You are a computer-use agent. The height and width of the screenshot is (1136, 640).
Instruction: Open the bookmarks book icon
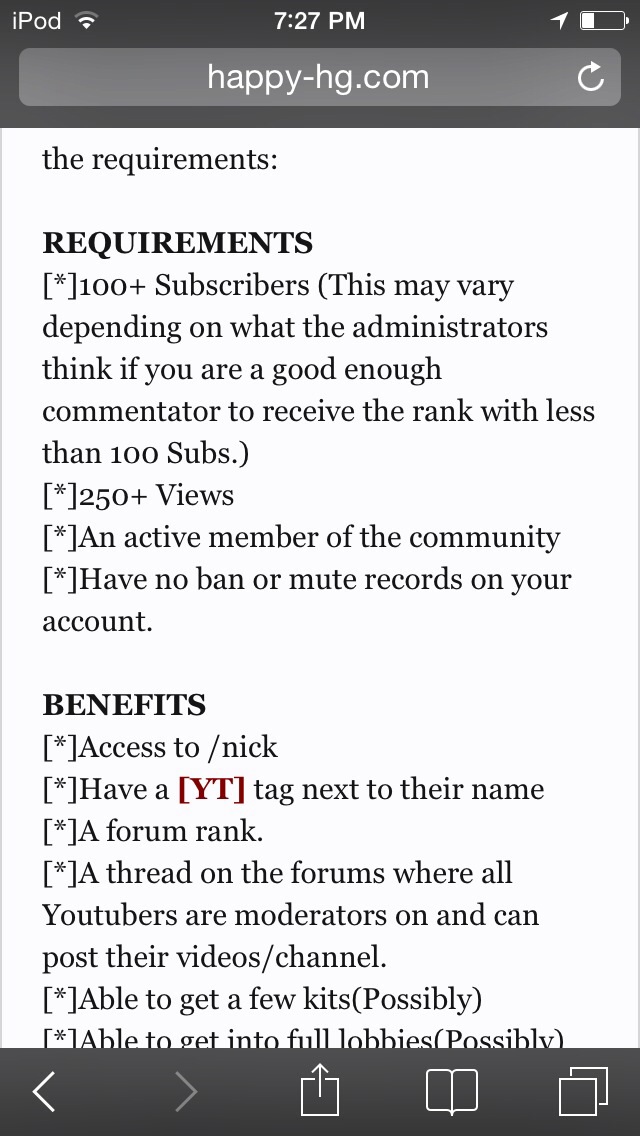(452, 1090)
